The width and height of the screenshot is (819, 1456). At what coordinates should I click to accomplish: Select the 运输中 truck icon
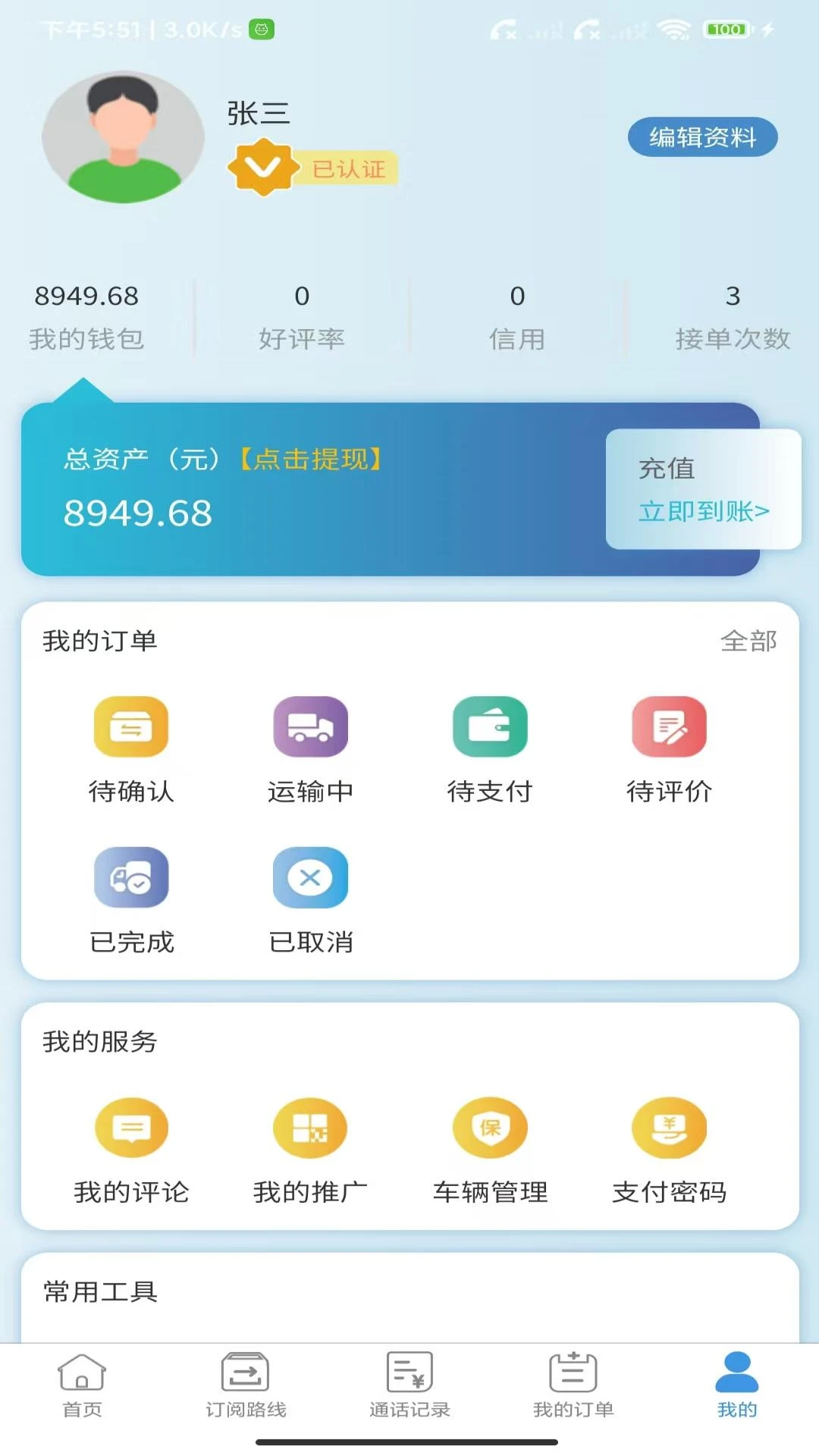310,726
